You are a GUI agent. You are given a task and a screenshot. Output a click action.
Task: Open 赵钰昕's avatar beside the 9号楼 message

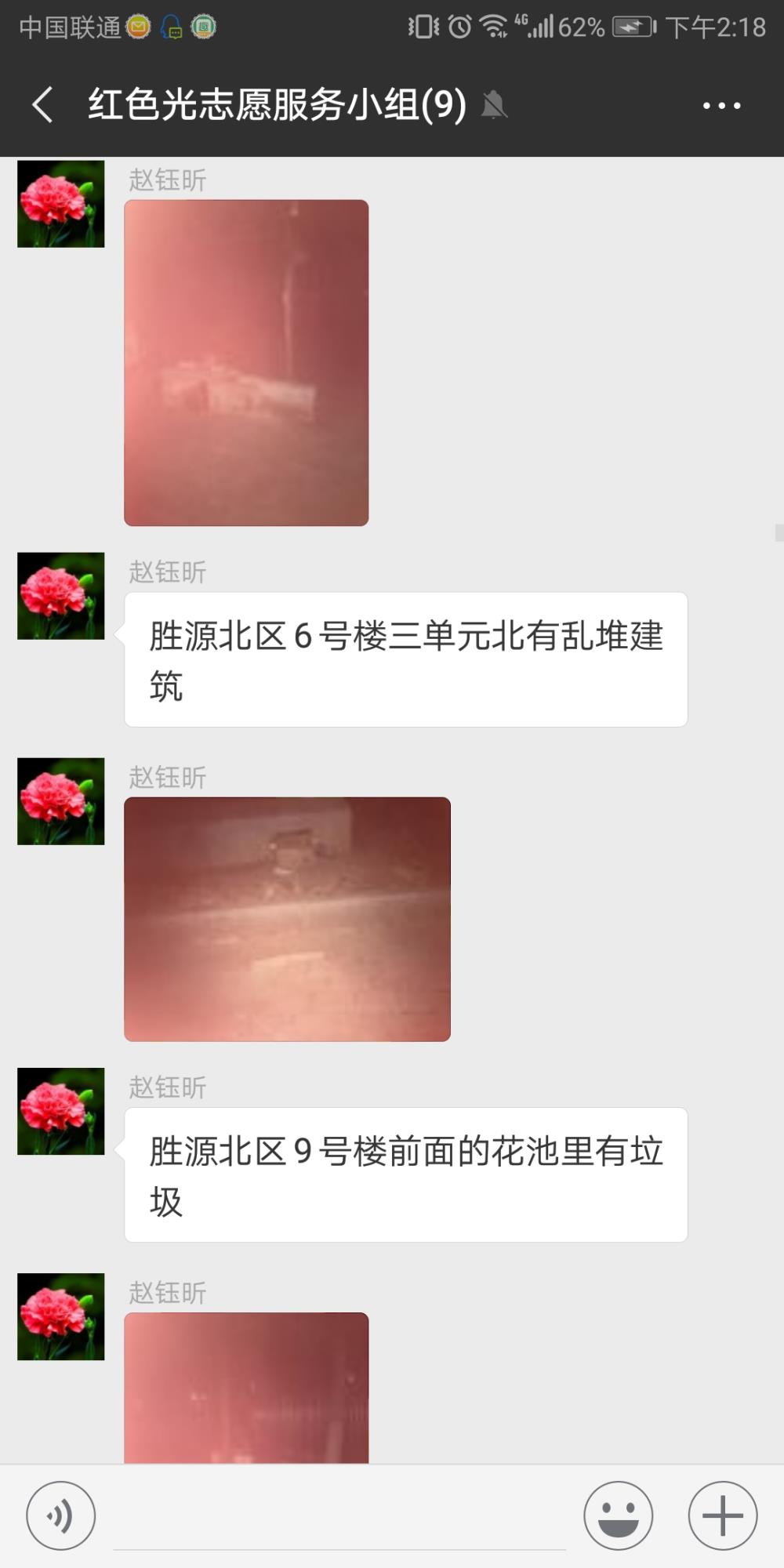pyautogui.click(x=61, y=1111)
